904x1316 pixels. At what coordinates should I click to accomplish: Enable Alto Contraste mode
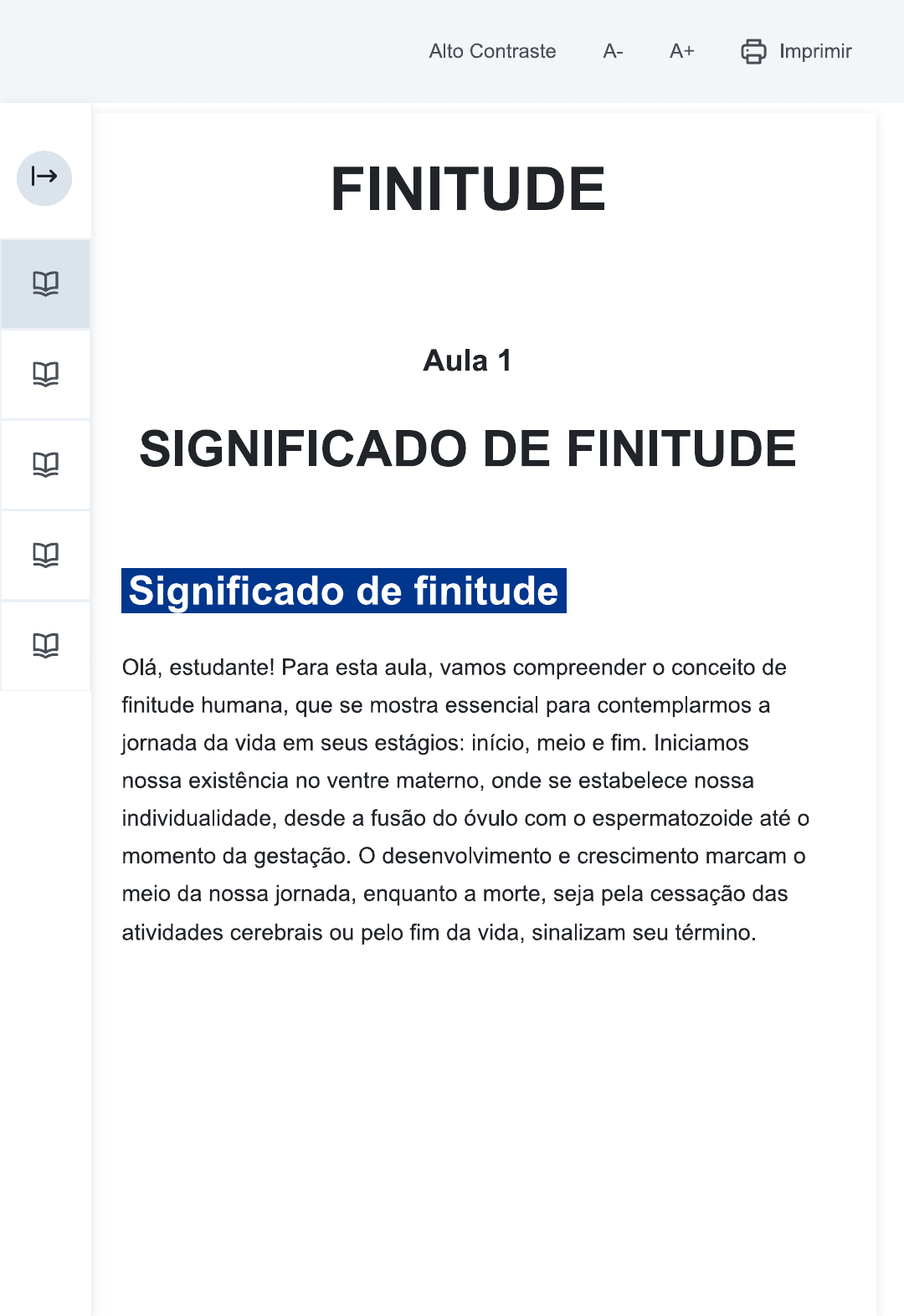coord(492,51)
